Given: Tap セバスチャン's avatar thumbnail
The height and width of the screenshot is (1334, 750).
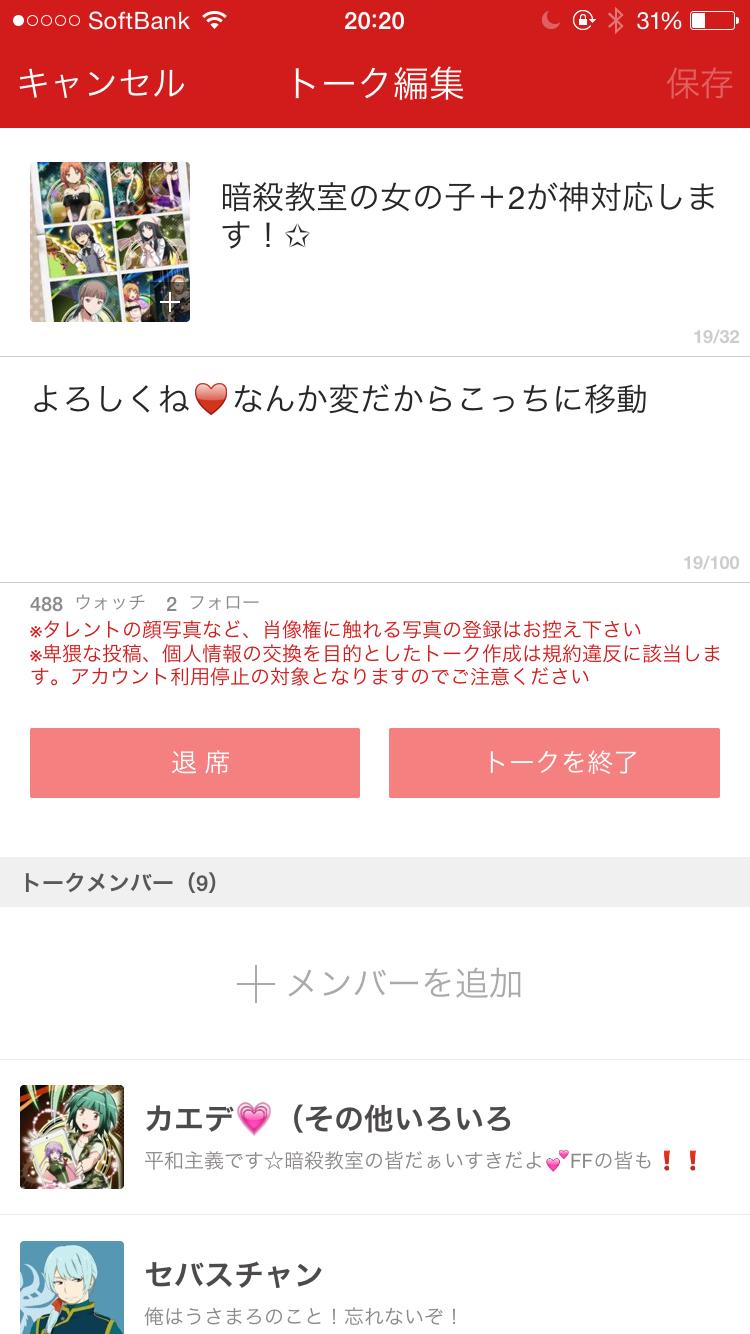Looking at the screenshot, I should pyautogui.click(x=72, y=1288).
